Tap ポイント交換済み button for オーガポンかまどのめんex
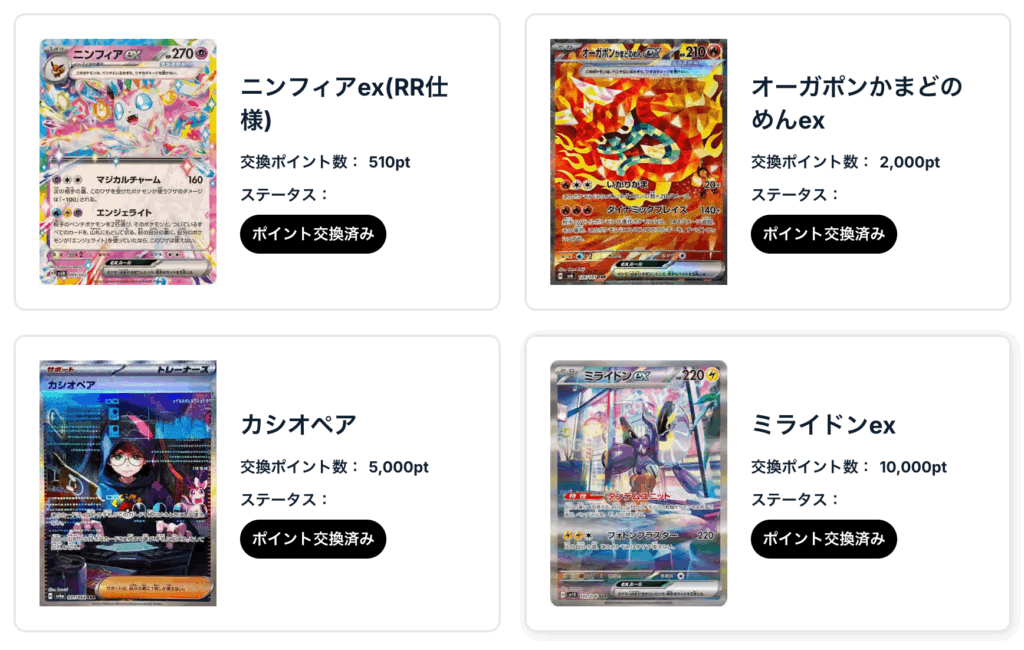The height and width of the screenshot is (650, 1024). (823, 234)
